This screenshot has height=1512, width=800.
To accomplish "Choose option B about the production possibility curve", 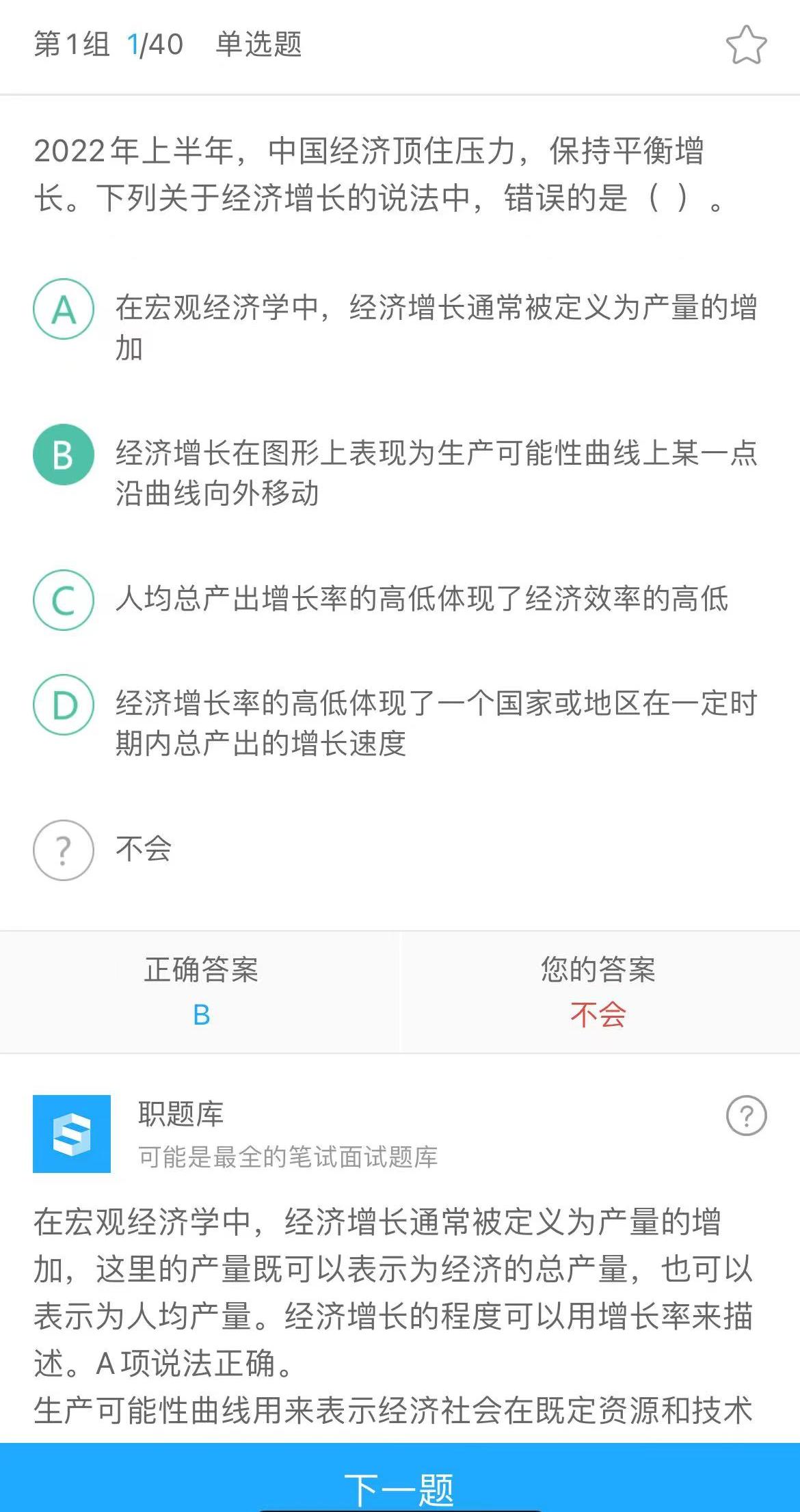I will 64,455.
